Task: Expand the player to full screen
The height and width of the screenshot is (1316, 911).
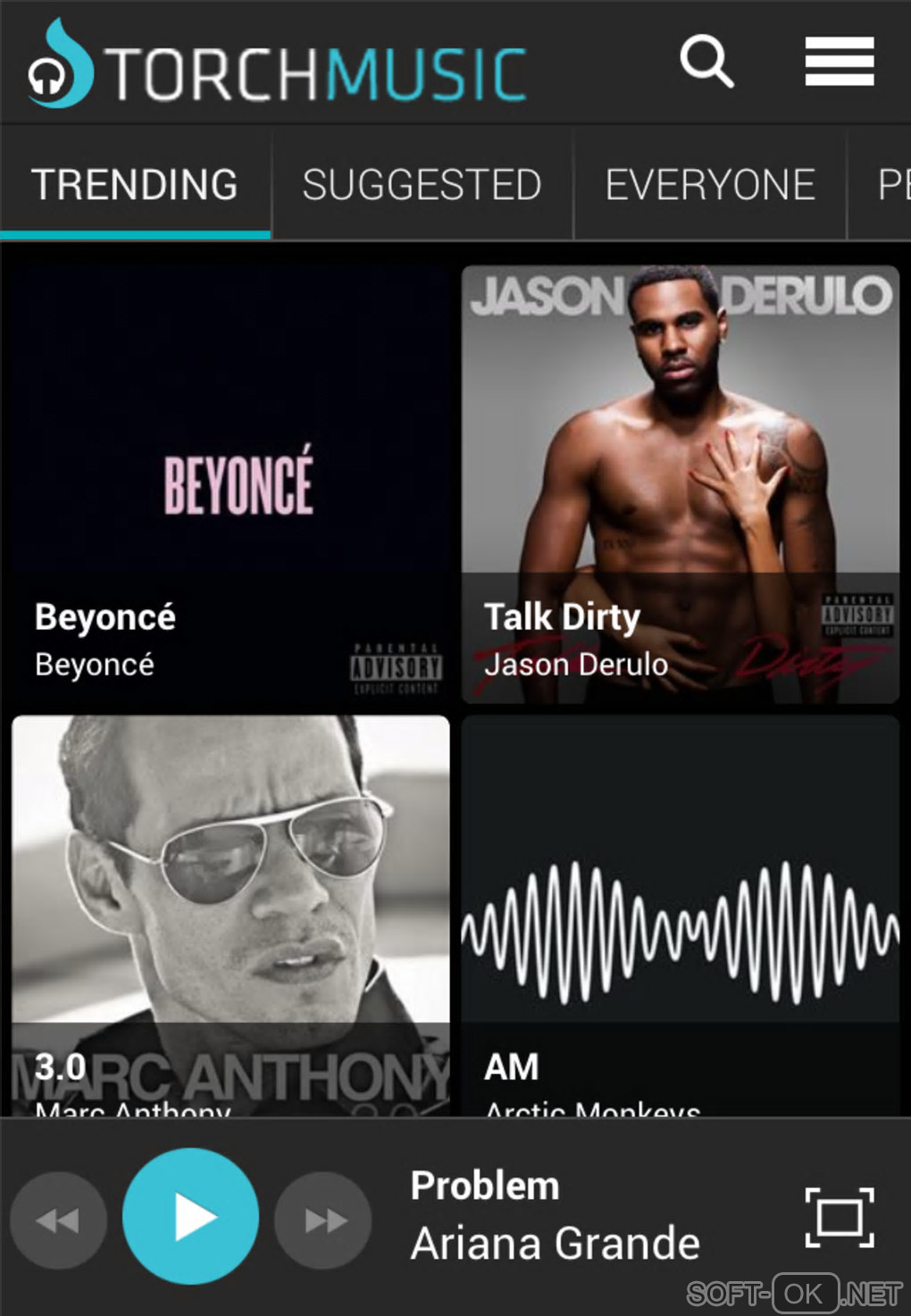Action: pyautogui.click(x=840, y=1217)
